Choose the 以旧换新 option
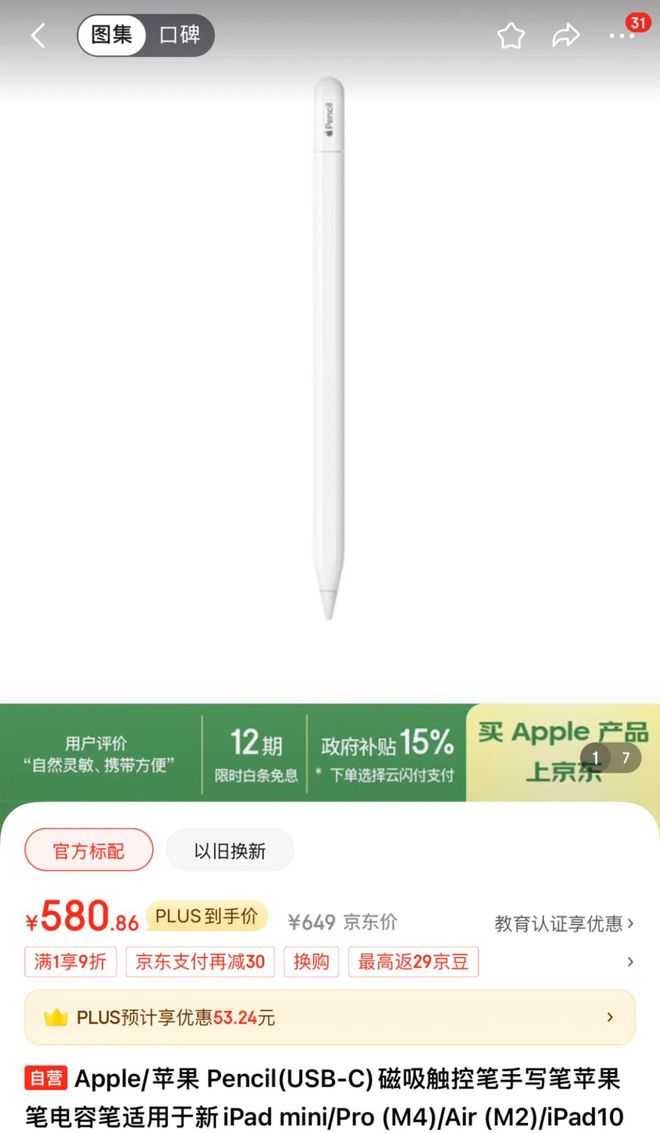 point(230,851)
